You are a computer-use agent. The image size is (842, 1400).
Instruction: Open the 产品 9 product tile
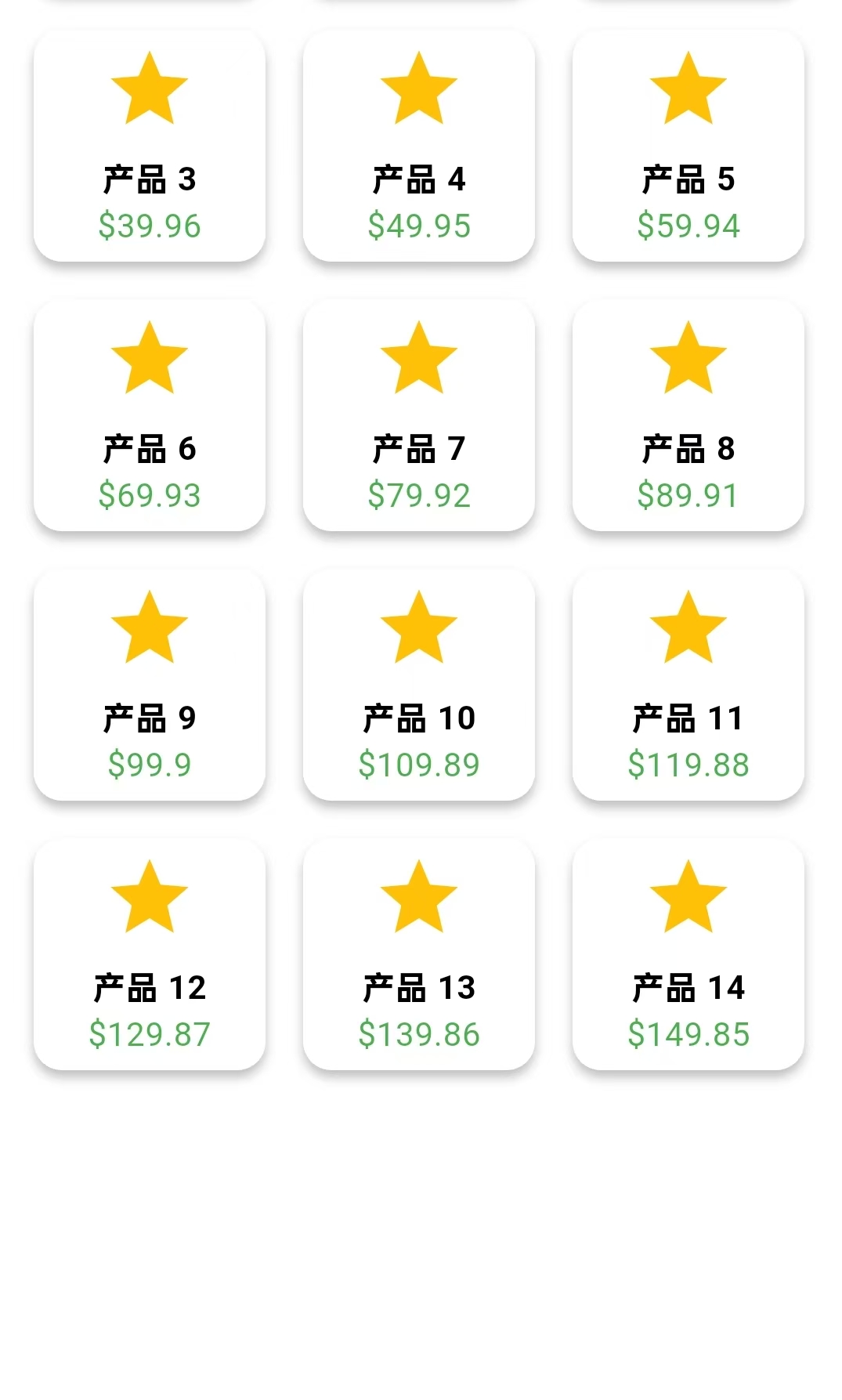(x=149, y=686)
